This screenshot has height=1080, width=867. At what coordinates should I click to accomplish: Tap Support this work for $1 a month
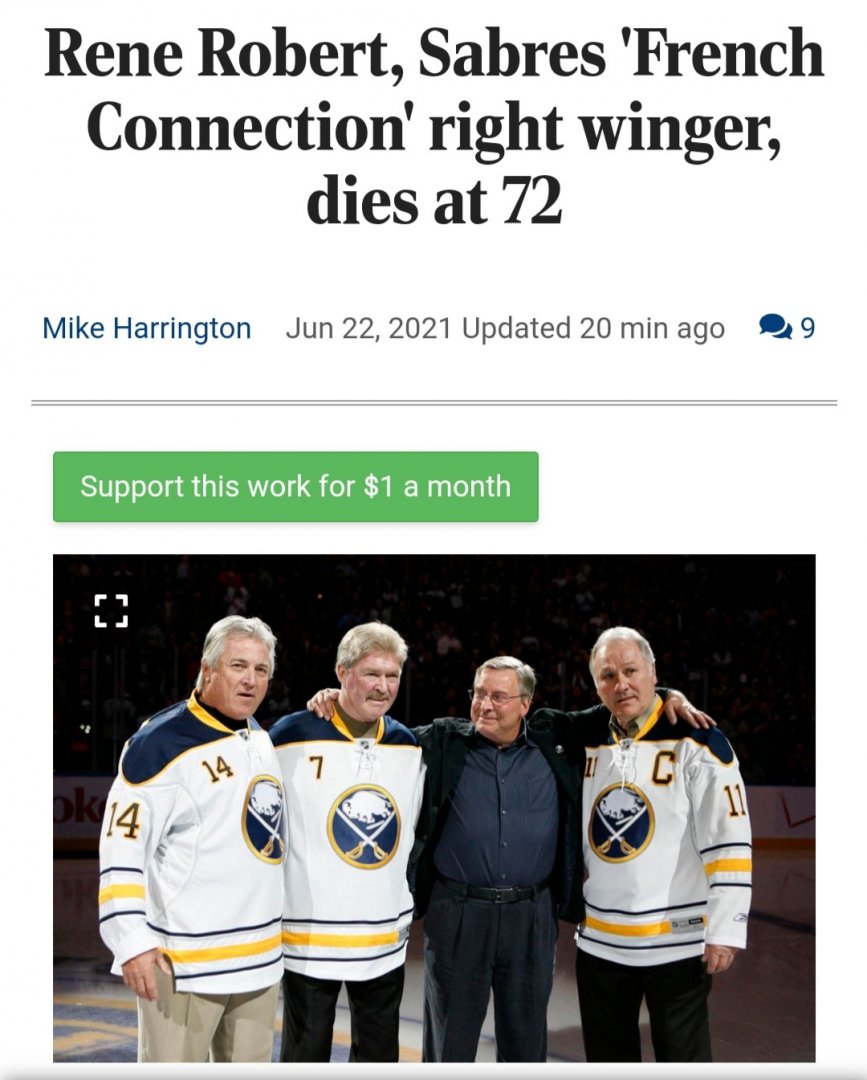click(295, 487)
